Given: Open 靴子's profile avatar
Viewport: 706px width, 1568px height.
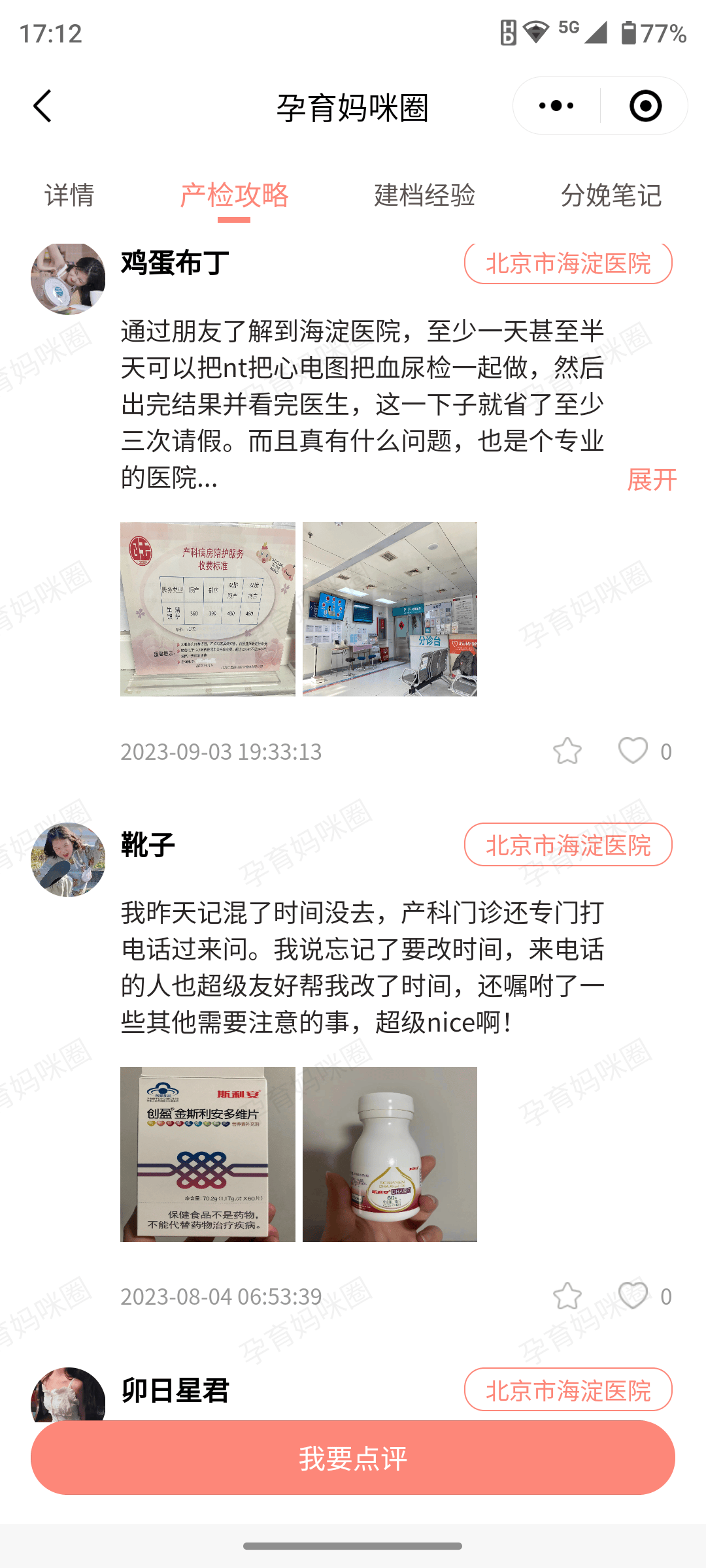Looking at the screenshot, I should click(68, 859).
